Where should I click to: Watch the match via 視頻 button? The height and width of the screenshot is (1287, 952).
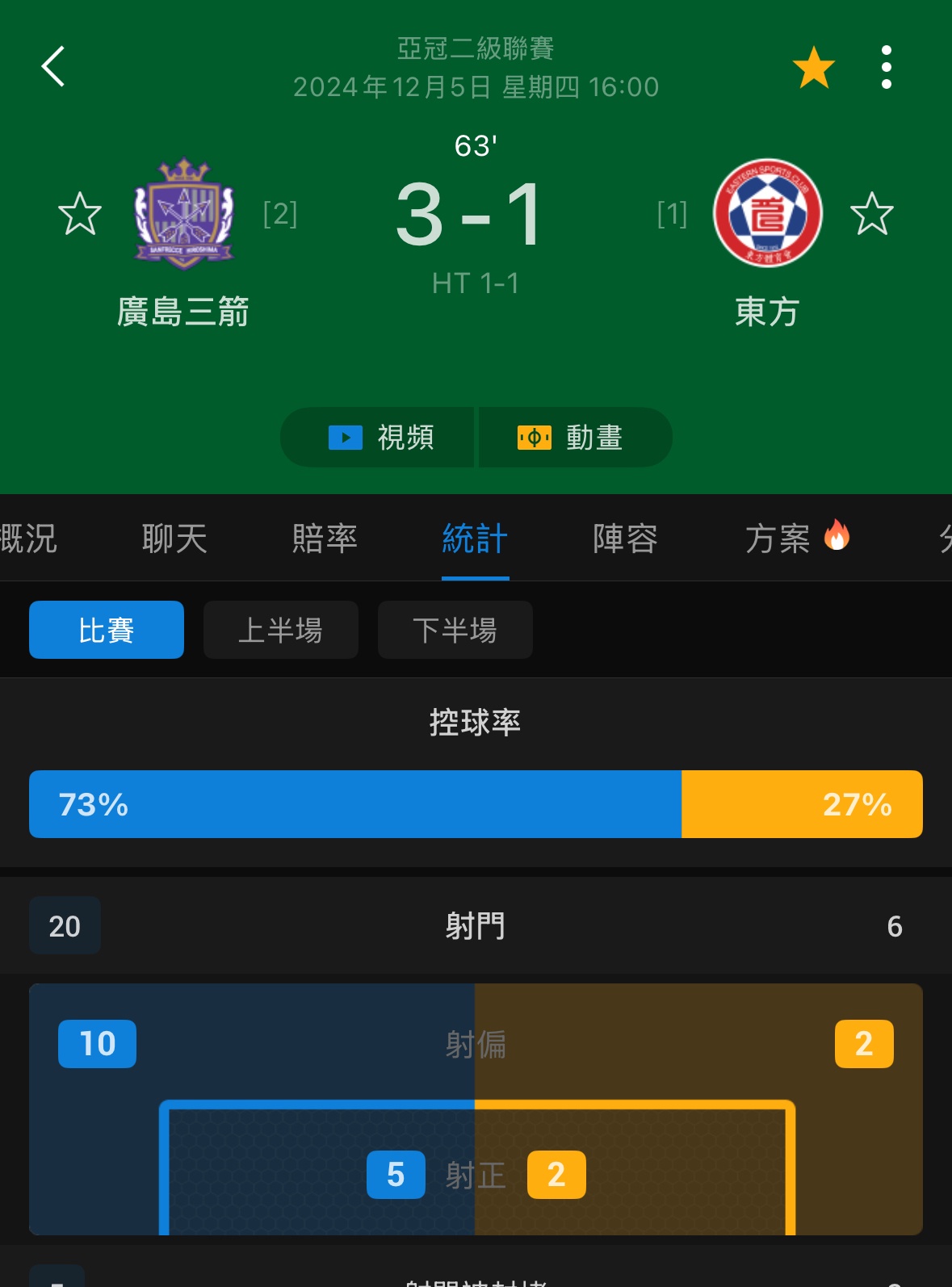click(378, 438)
